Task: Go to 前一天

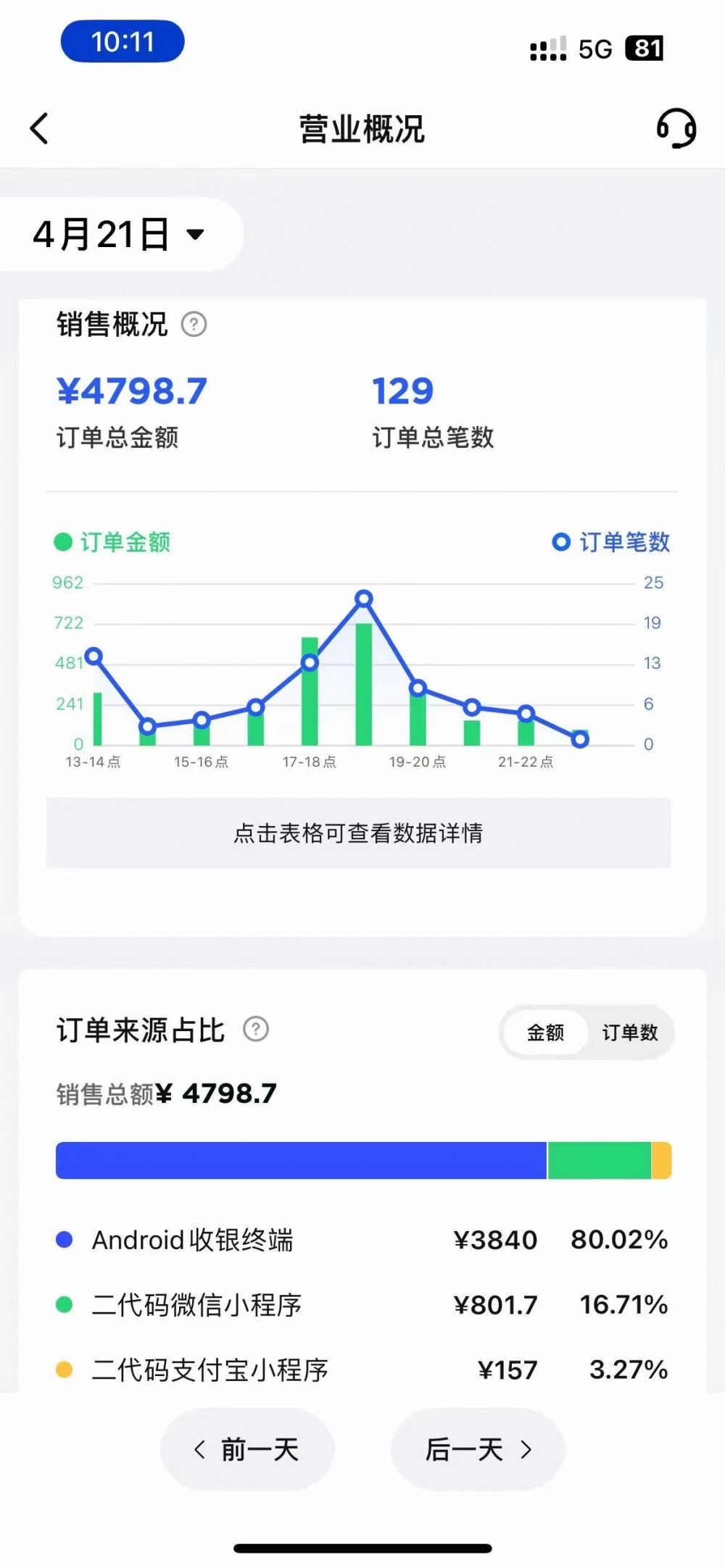Action: (x=247, y=1450)
